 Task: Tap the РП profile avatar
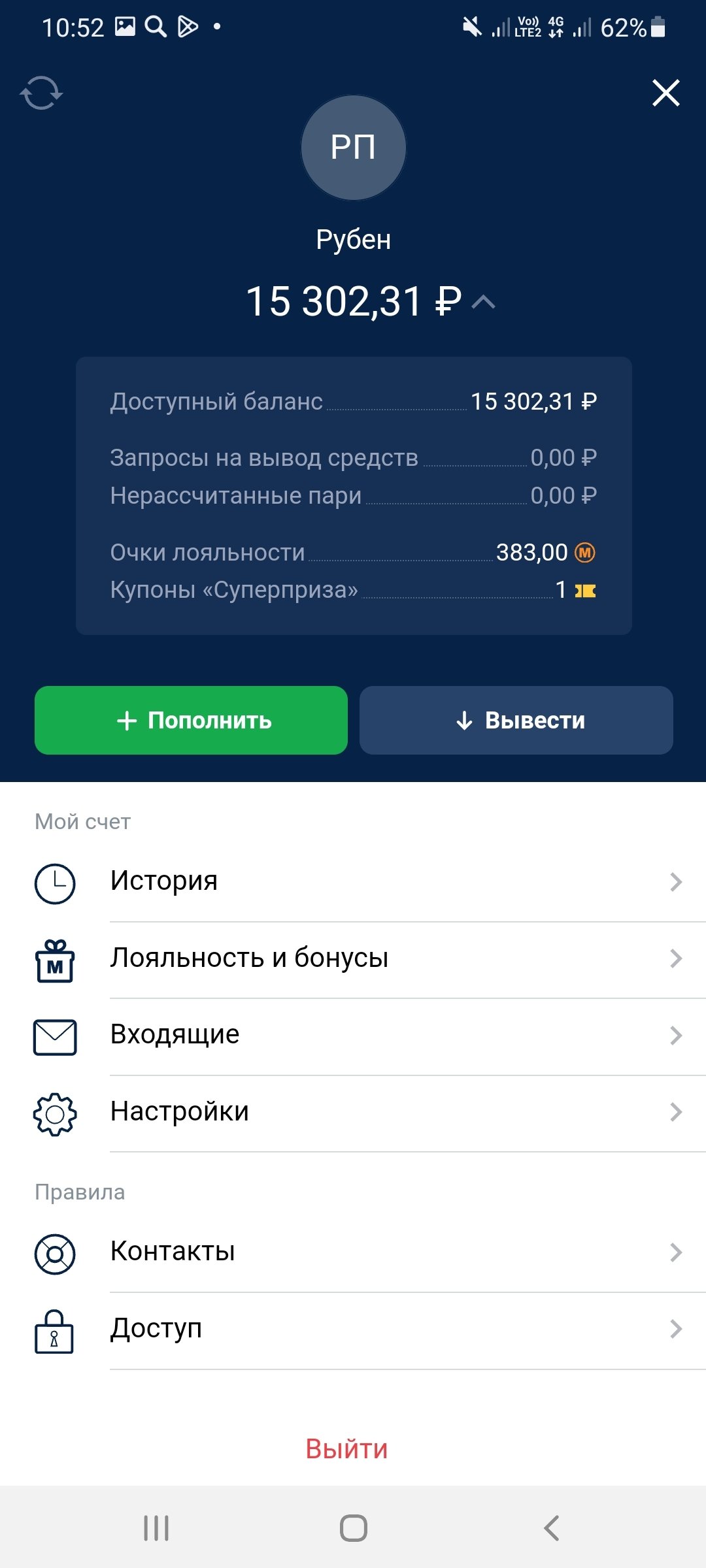pos(354,148)
